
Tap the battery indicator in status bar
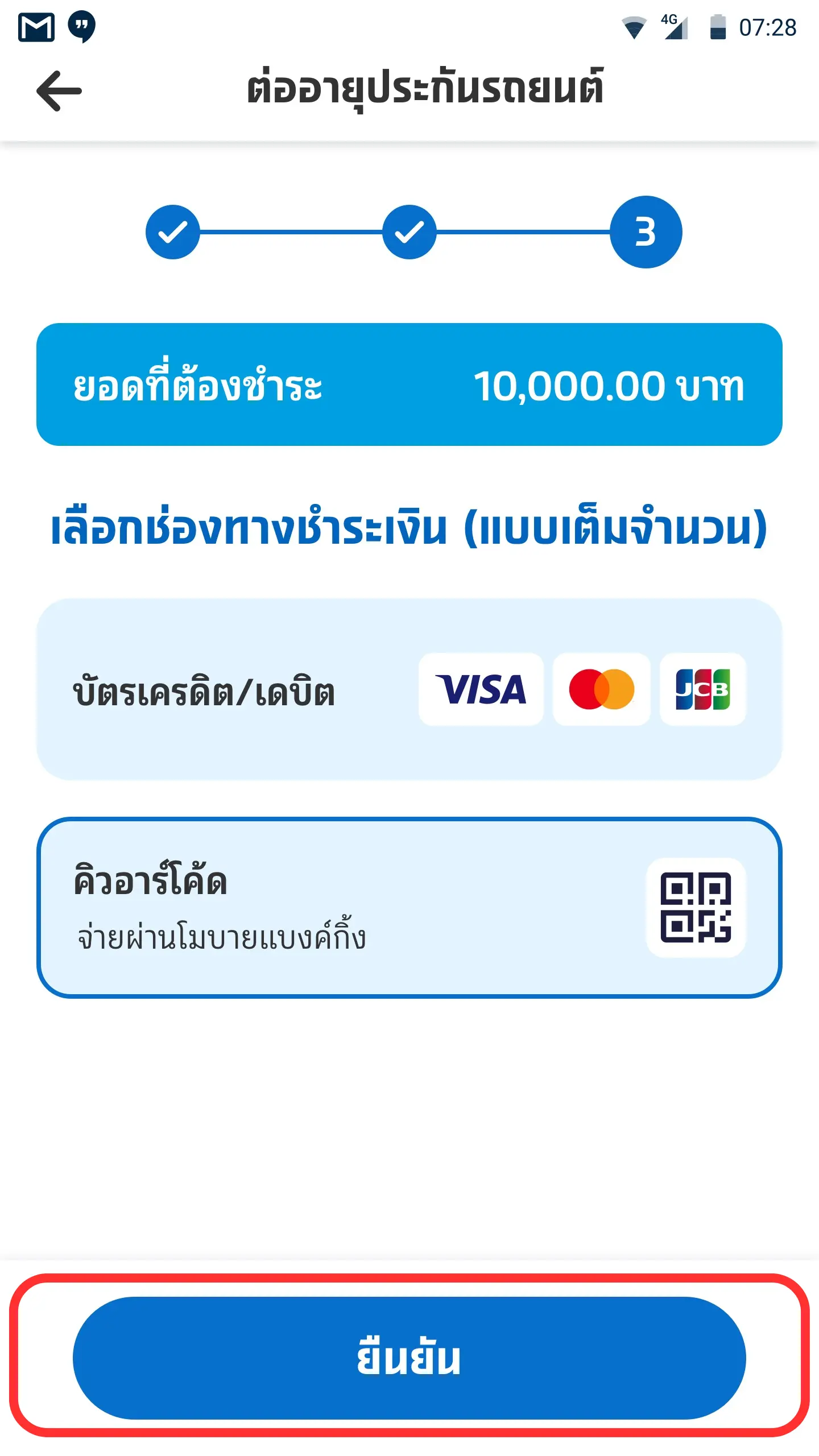click(715, 25)
